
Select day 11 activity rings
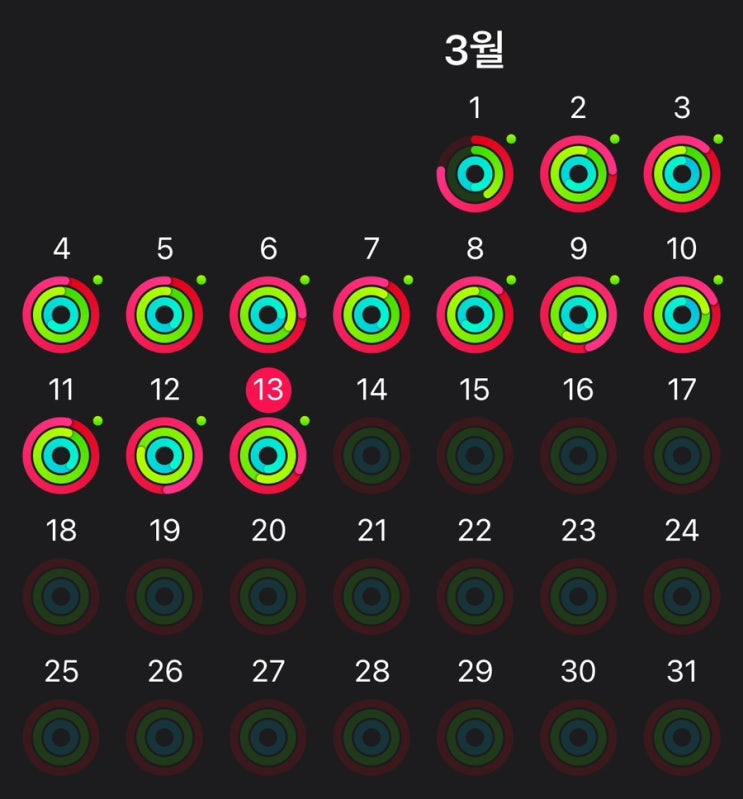[61, 456]
